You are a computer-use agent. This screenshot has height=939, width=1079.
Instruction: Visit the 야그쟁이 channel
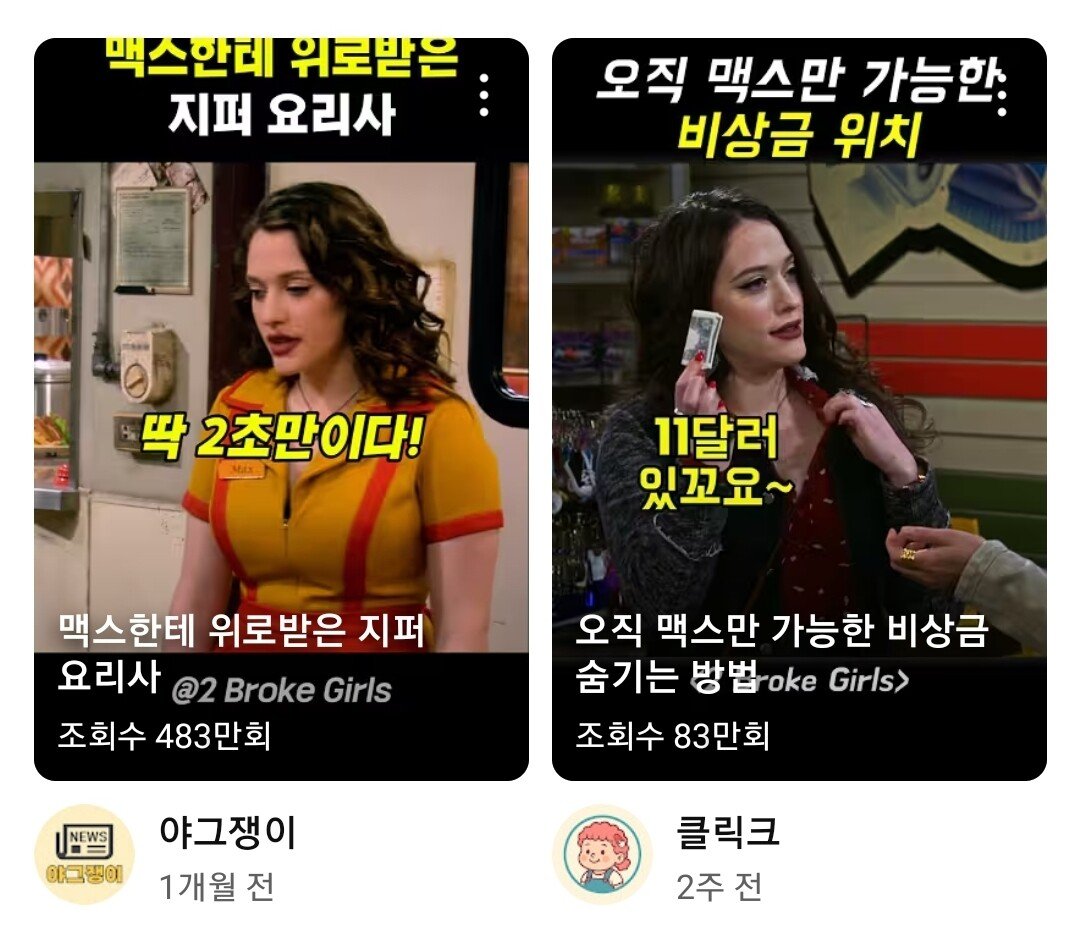[84, 855]
